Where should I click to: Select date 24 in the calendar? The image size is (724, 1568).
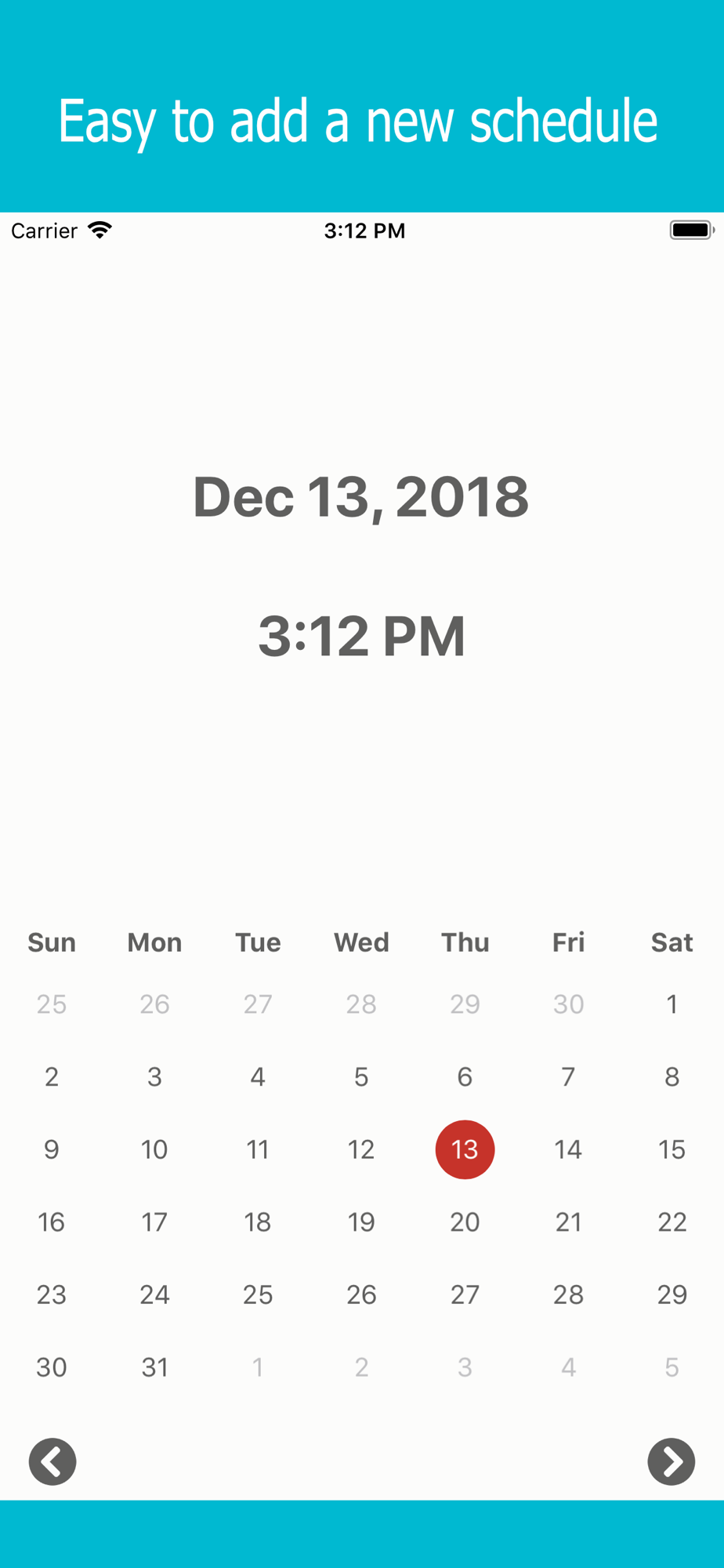coord(154,1294)
